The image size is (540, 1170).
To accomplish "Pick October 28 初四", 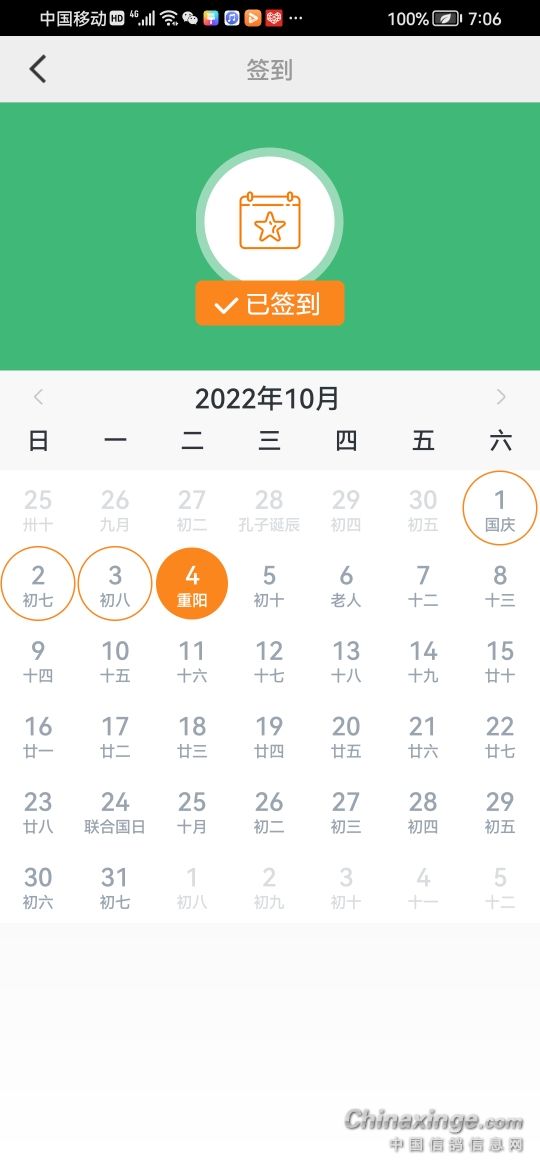I will pos(423,811).
